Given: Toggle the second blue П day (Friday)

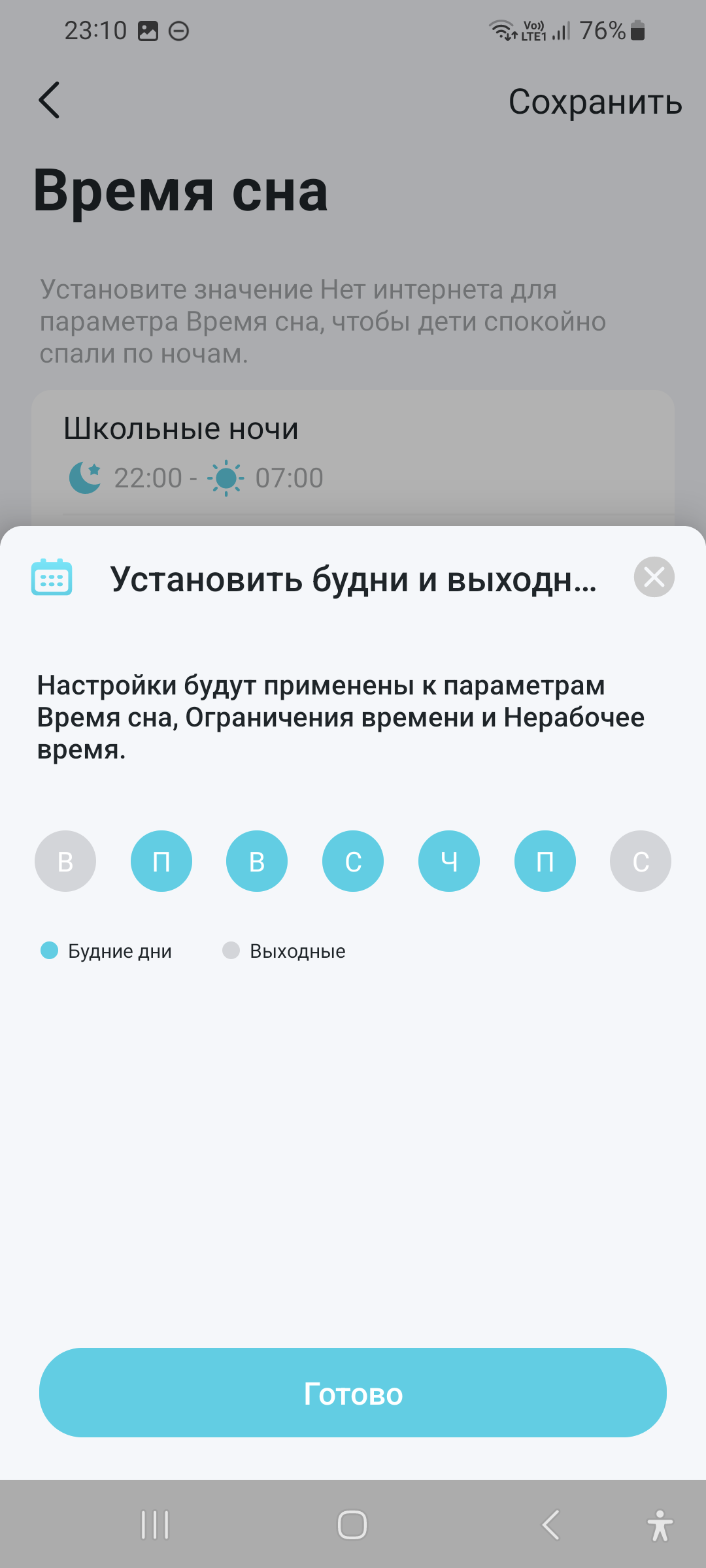Looking at the screenshot, I should [545, 861].
